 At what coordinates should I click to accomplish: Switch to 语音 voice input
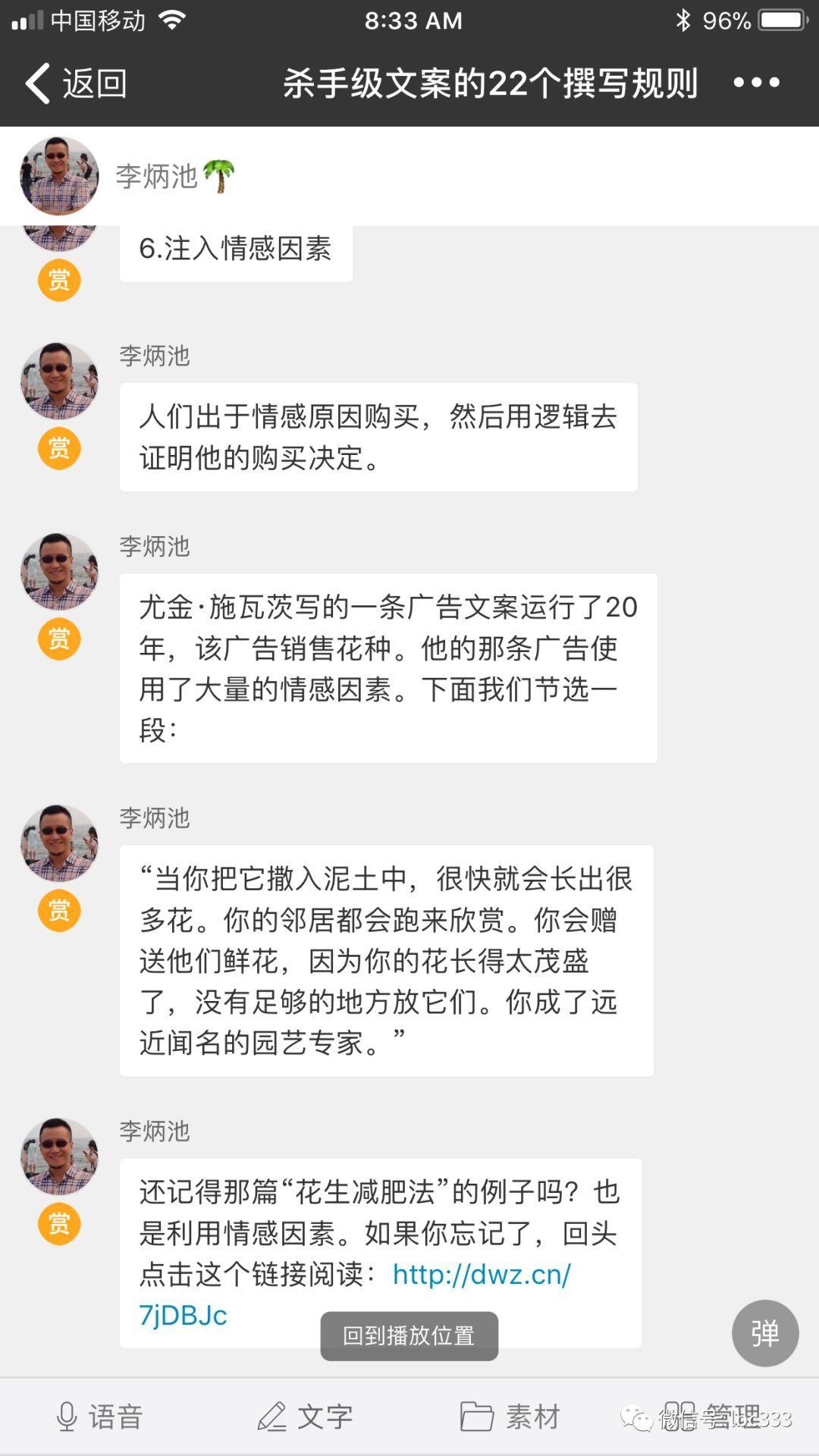coord(100,1417)
